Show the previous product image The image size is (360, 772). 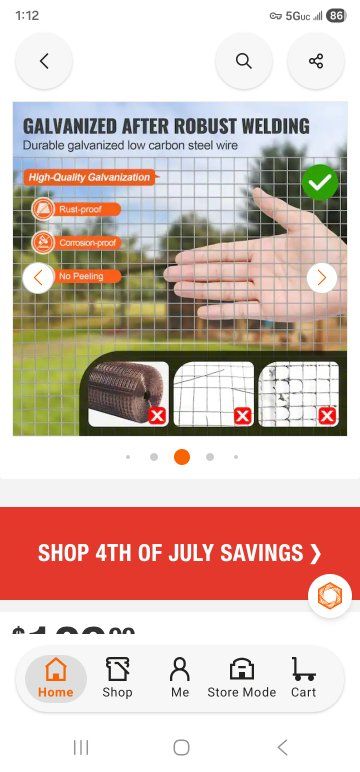[38, 278]
